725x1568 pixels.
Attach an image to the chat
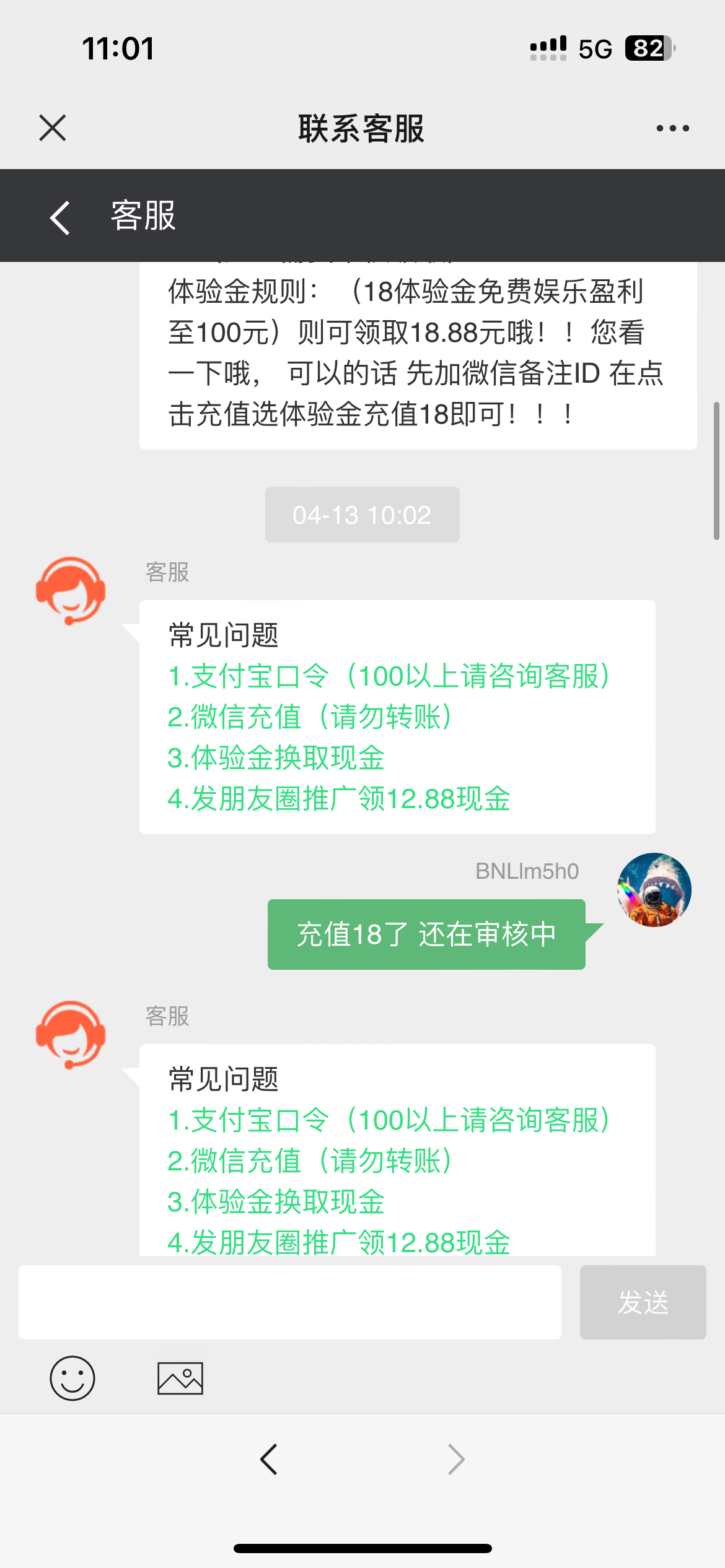click(x=180, y=1378)
